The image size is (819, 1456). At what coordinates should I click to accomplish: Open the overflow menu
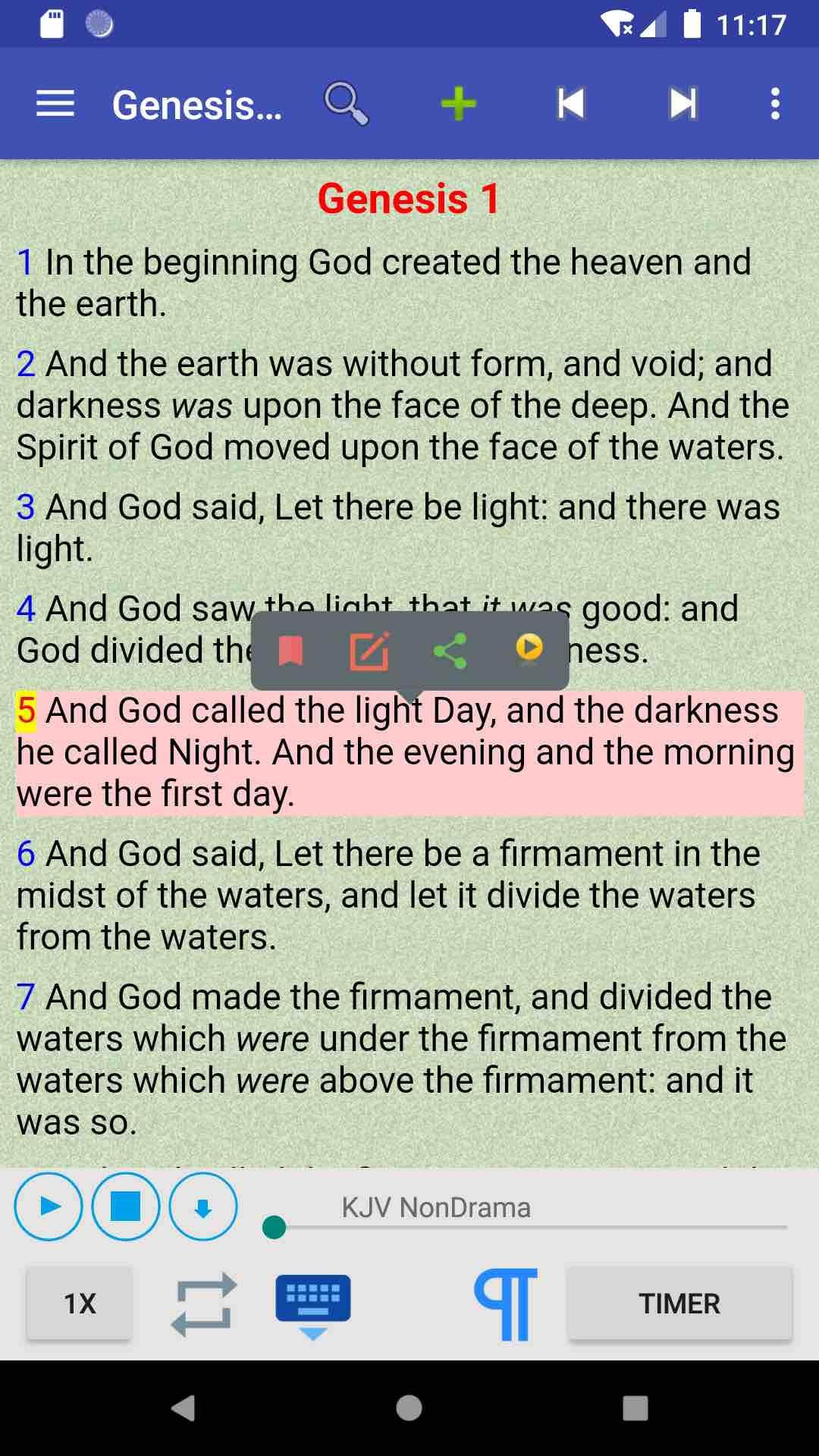775,104
